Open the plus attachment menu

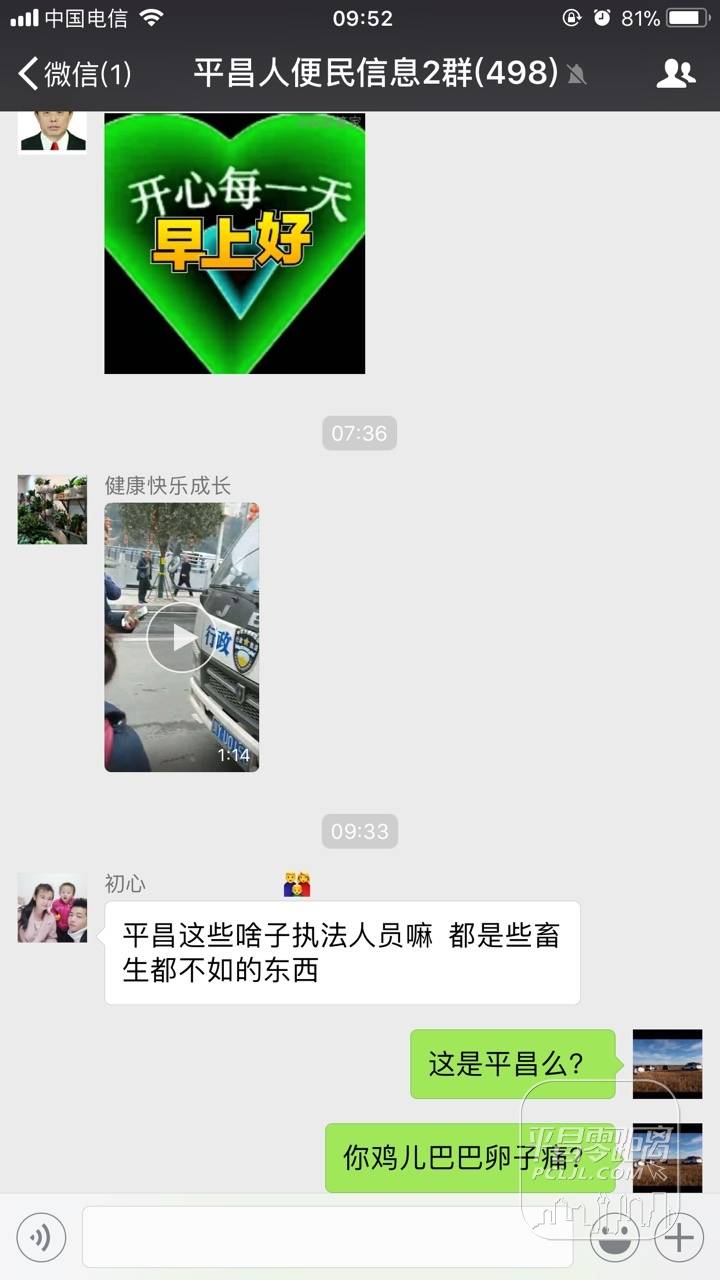point(679,1238)
